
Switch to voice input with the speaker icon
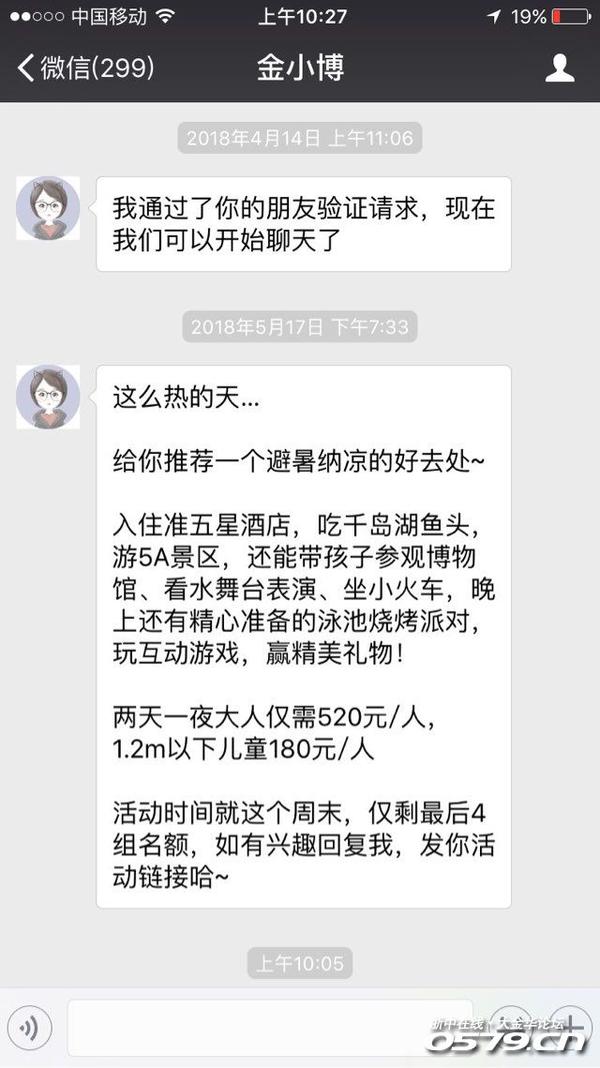(x=33, y=1027)
